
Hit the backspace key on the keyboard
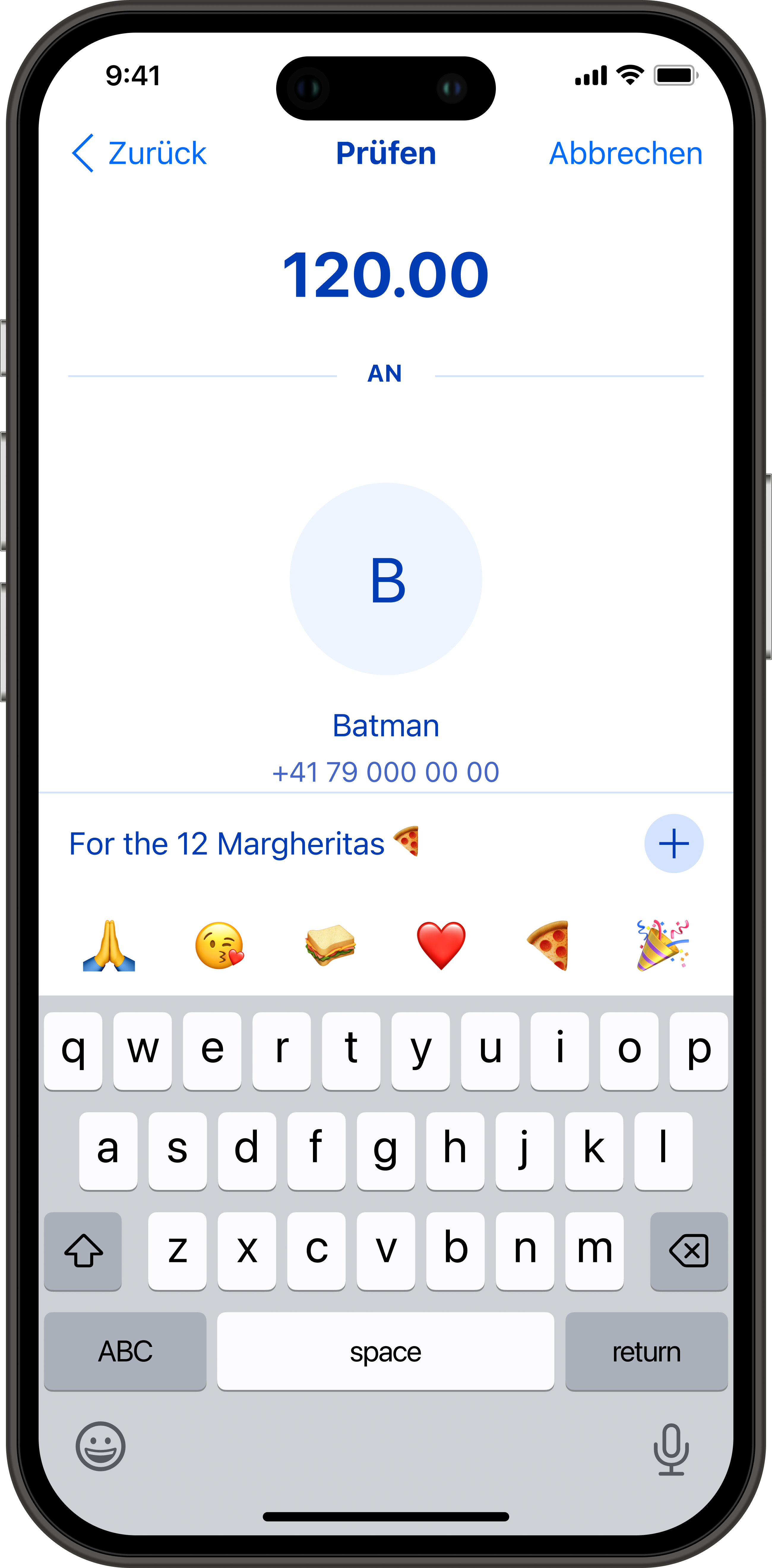(x=689, y=1251)
